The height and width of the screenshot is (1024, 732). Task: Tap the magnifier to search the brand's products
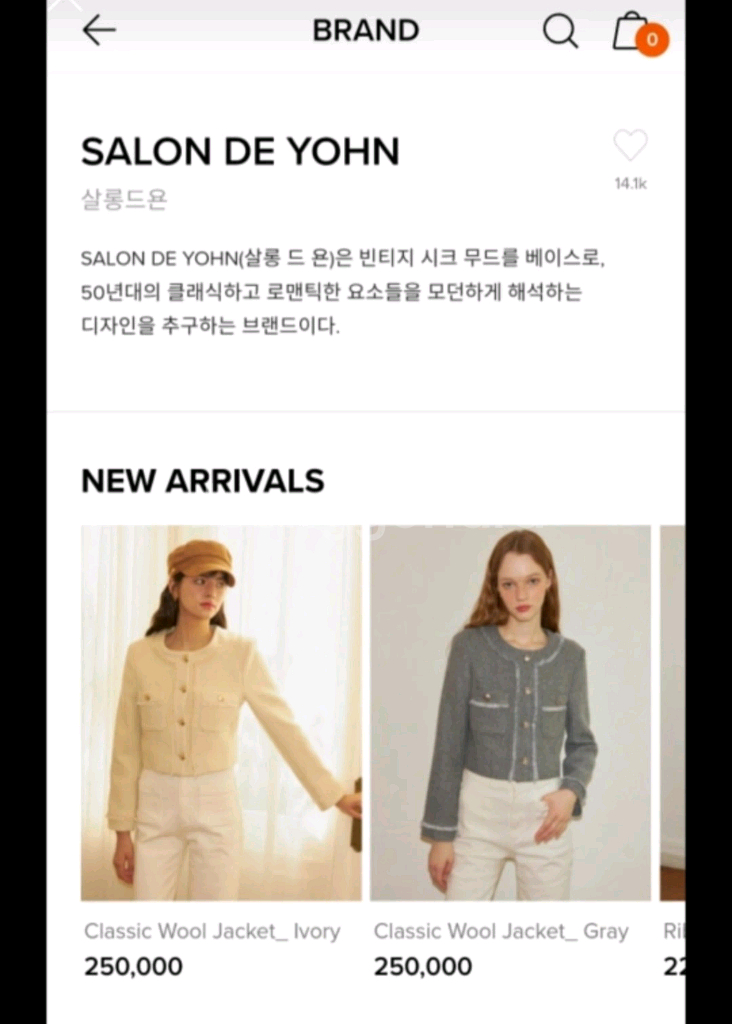pos(560,31)
